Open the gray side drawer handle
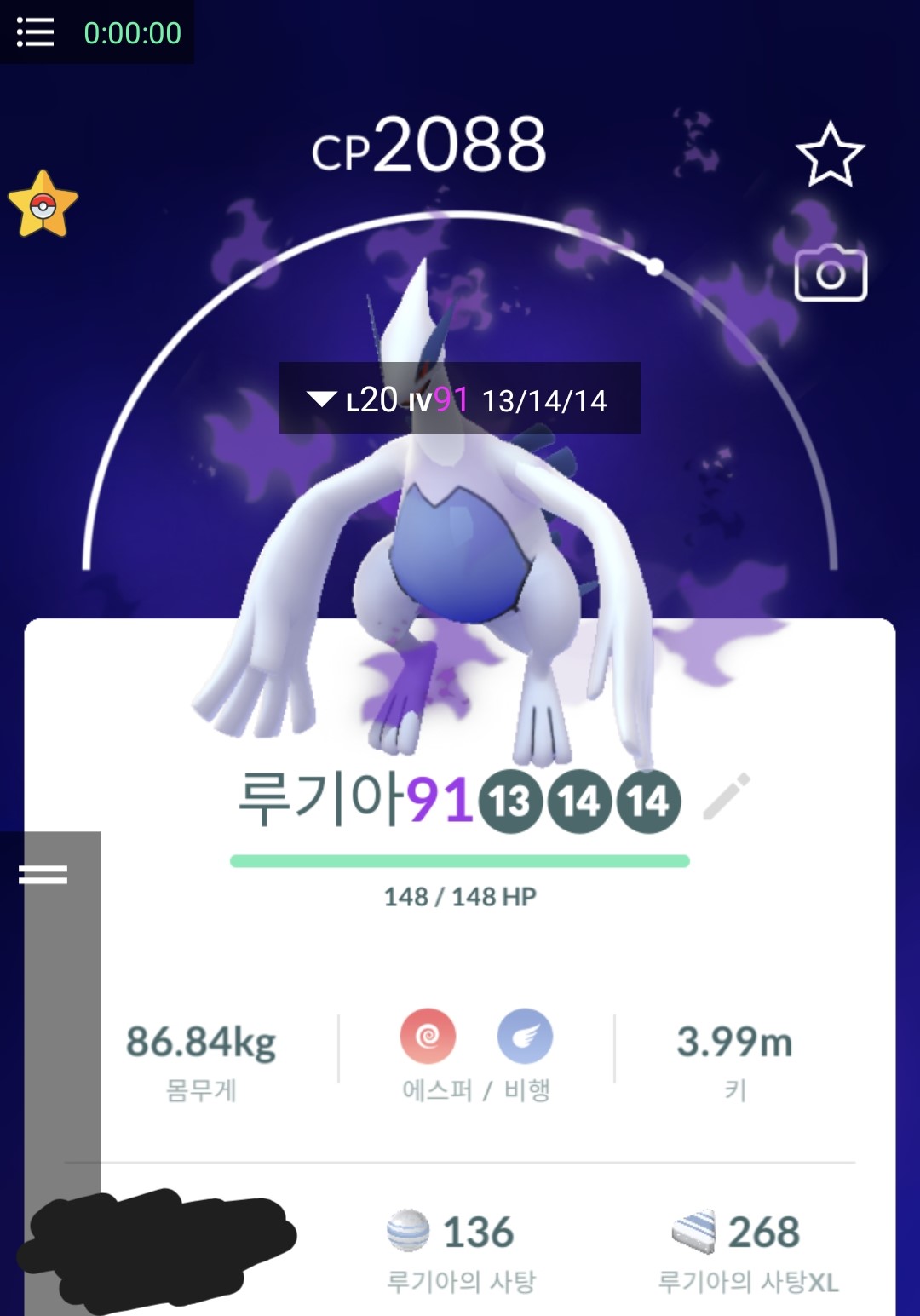The height and width of the screenshot is (1316, 920). click(x=43, y=875)
